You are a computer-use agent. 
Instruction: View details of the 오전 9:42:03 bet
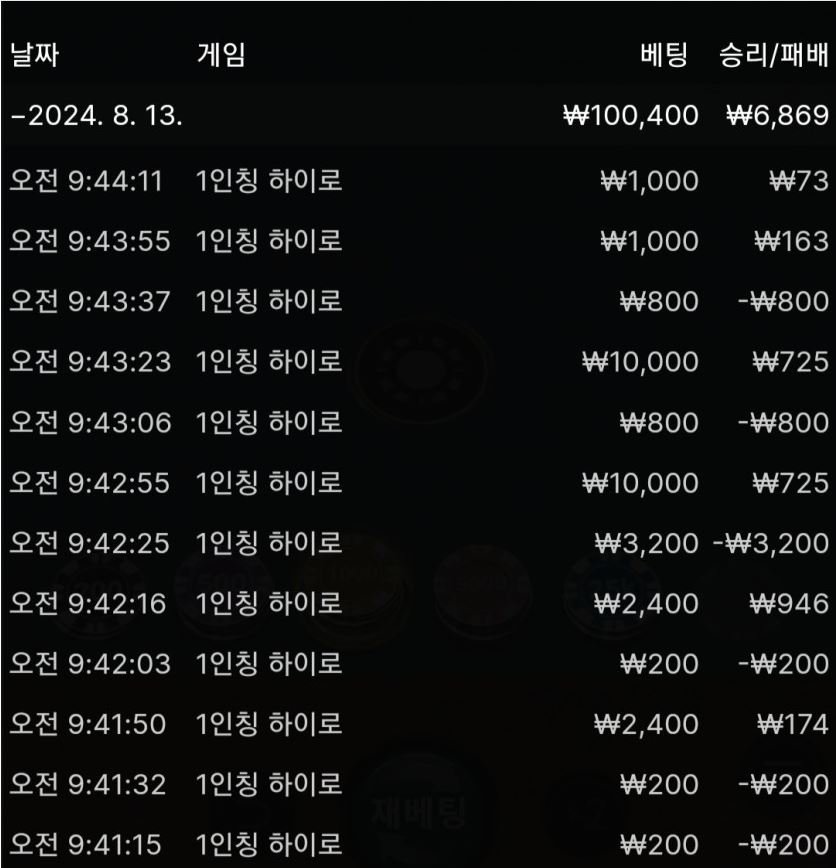pos(417,664)
